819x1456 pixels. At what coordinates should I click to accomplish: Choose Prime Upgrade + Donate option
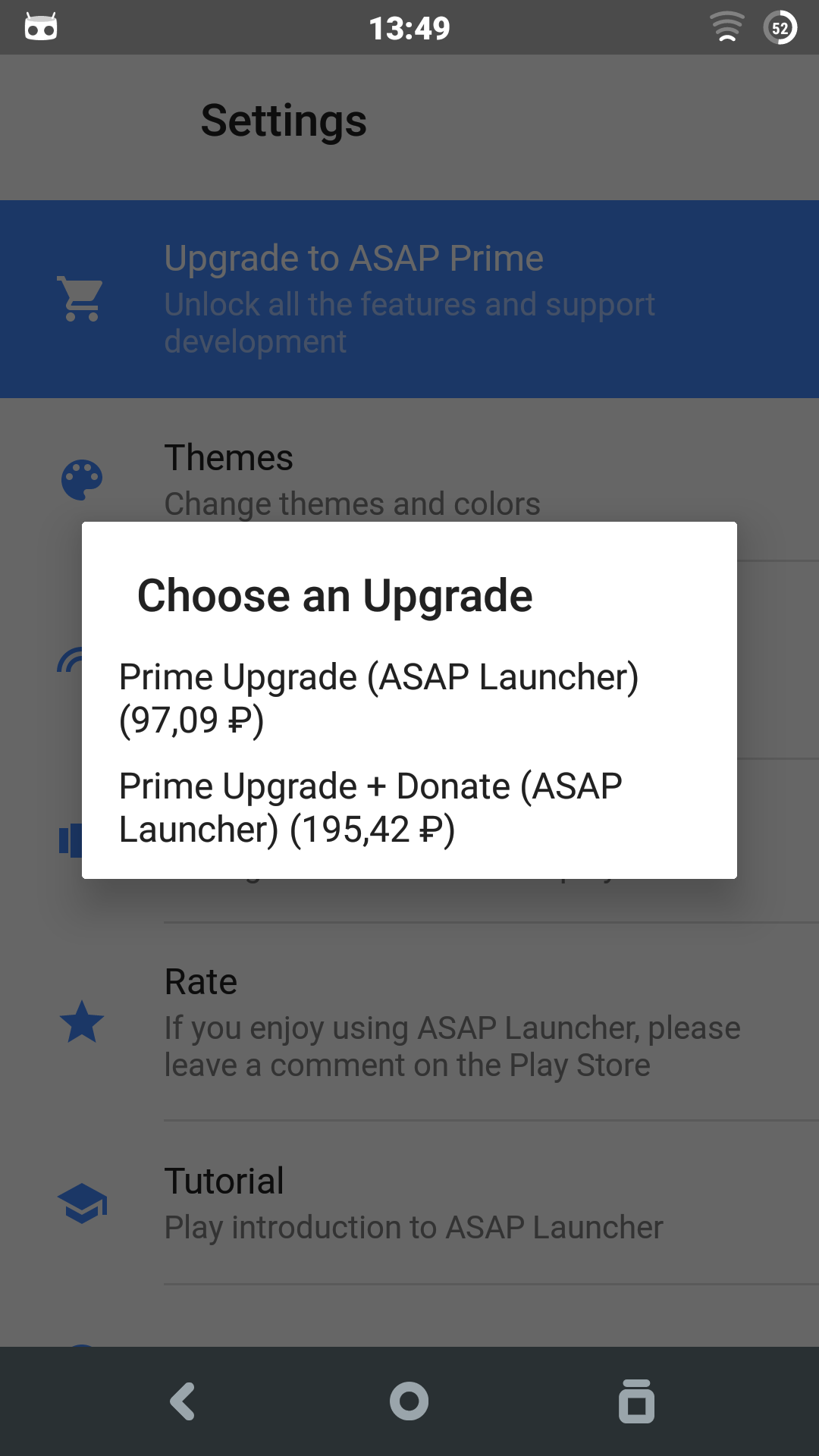point(372,807)
